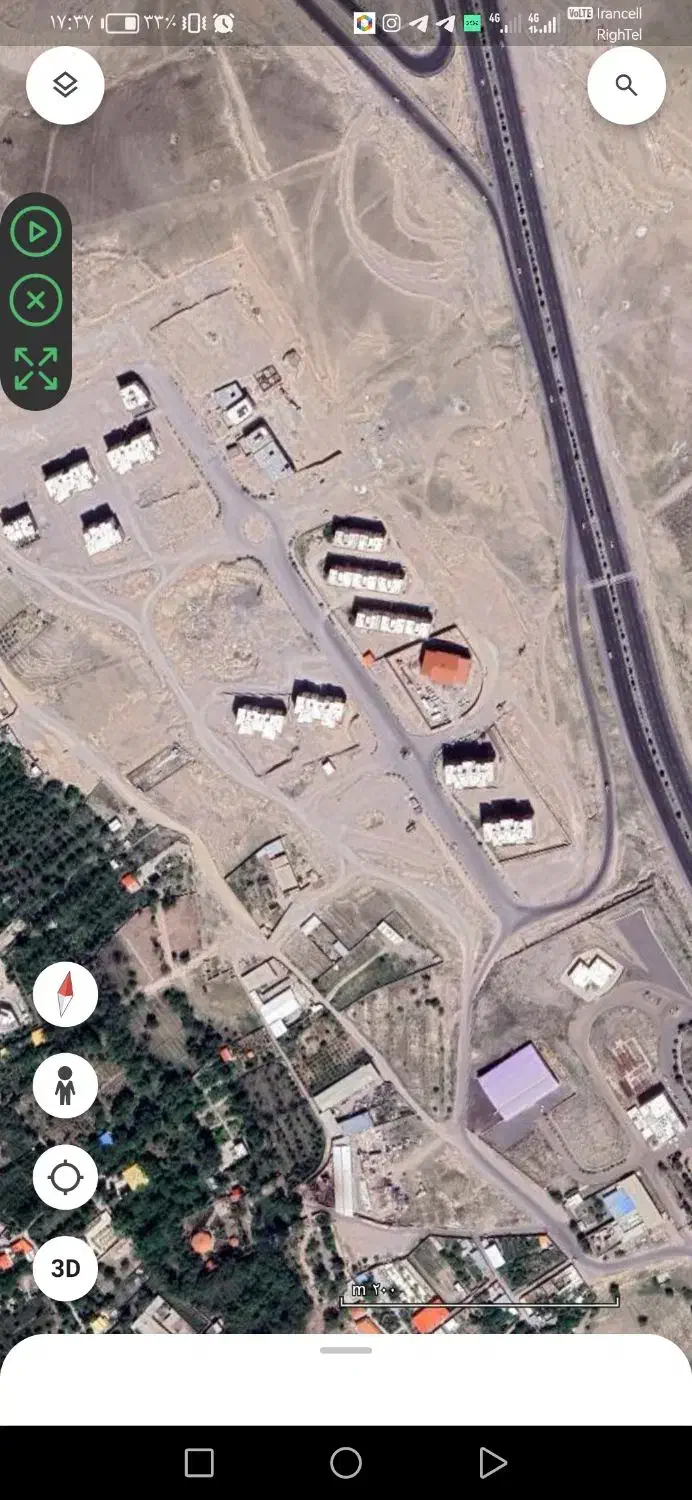Open the map layers menu
Screen dimensions: 692x1500
point(65,86)
